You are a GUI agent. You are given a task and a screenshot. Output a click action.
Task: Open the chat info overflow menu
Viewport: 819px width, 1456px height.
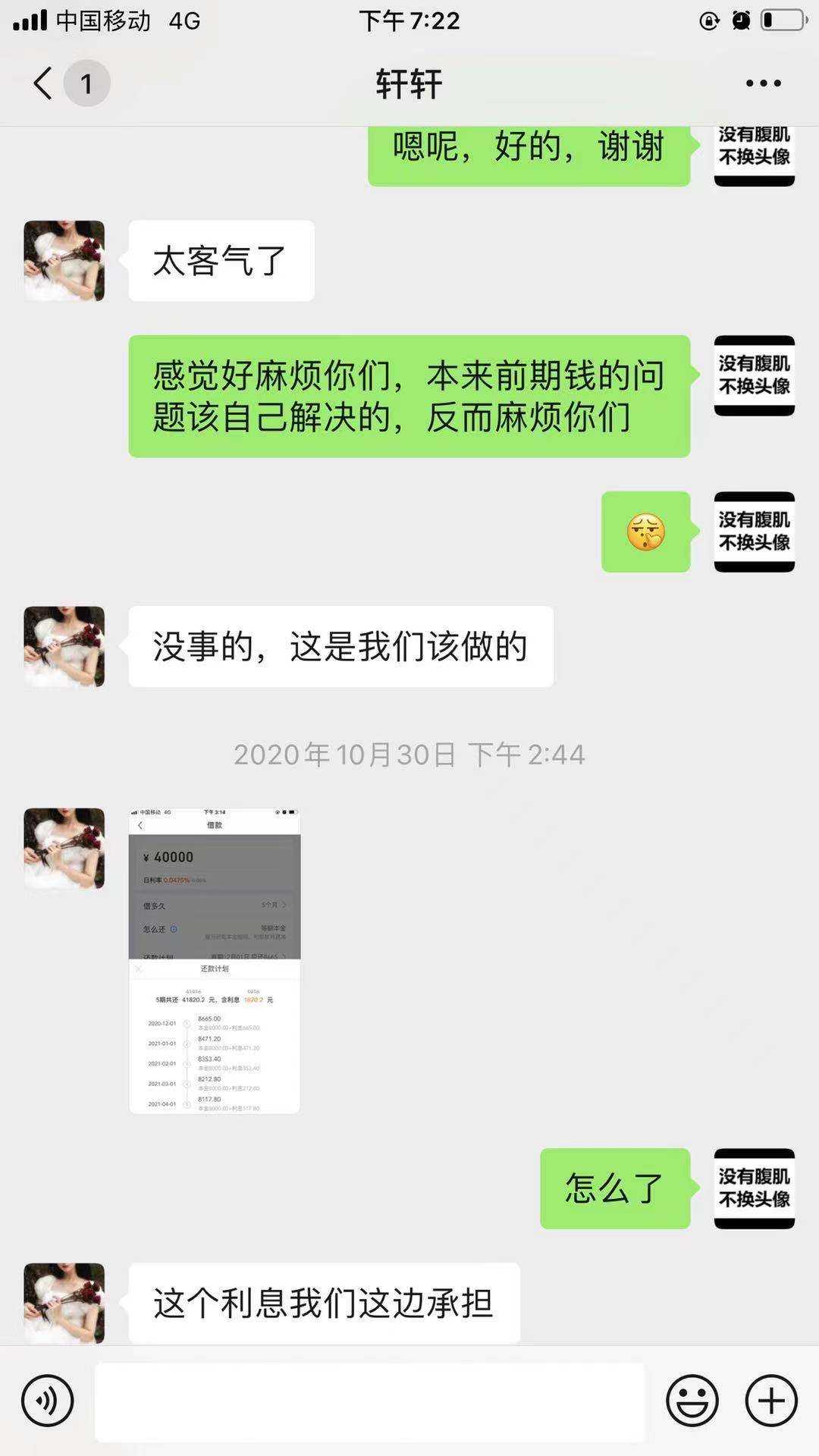pos(763,83)
